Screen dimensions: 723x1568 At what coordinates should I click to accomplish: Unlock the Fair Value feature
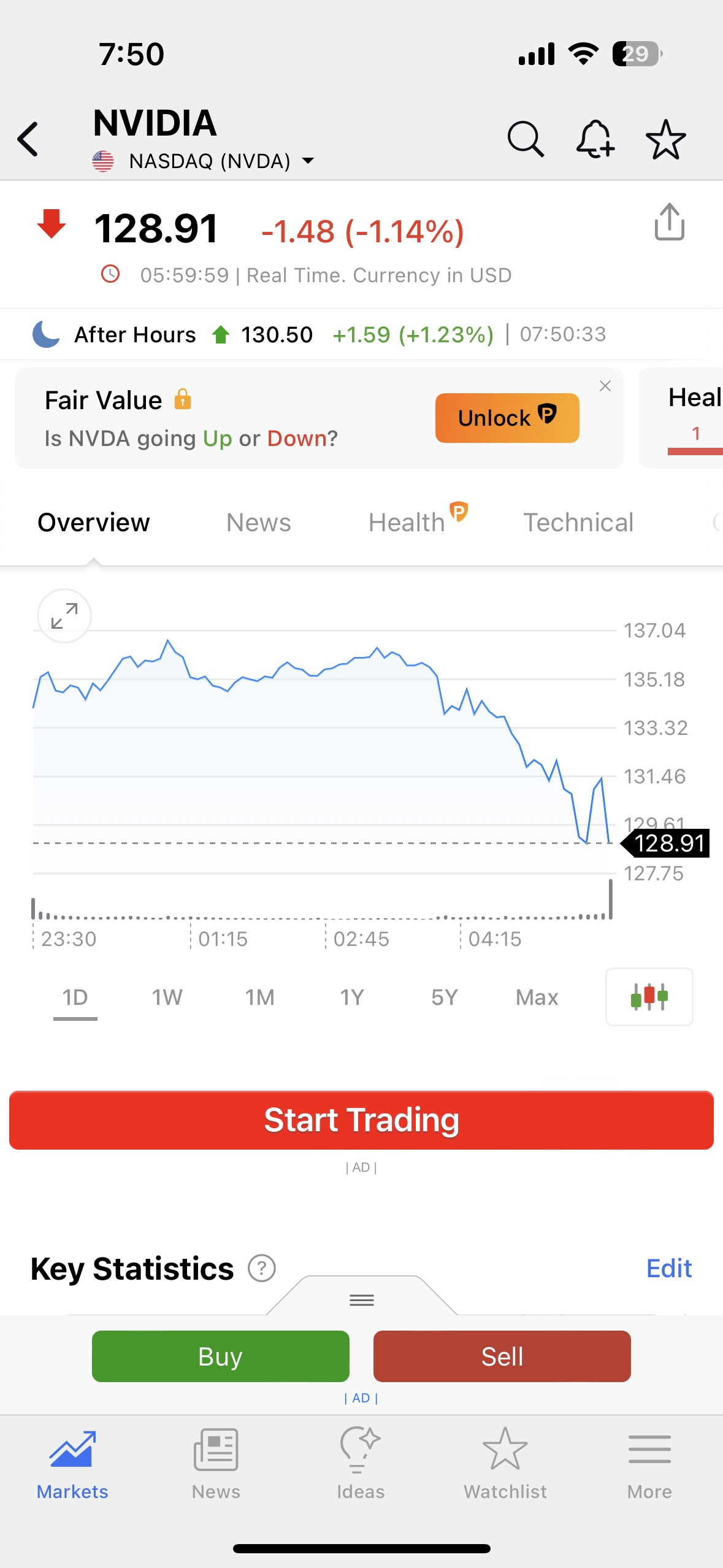507,418
